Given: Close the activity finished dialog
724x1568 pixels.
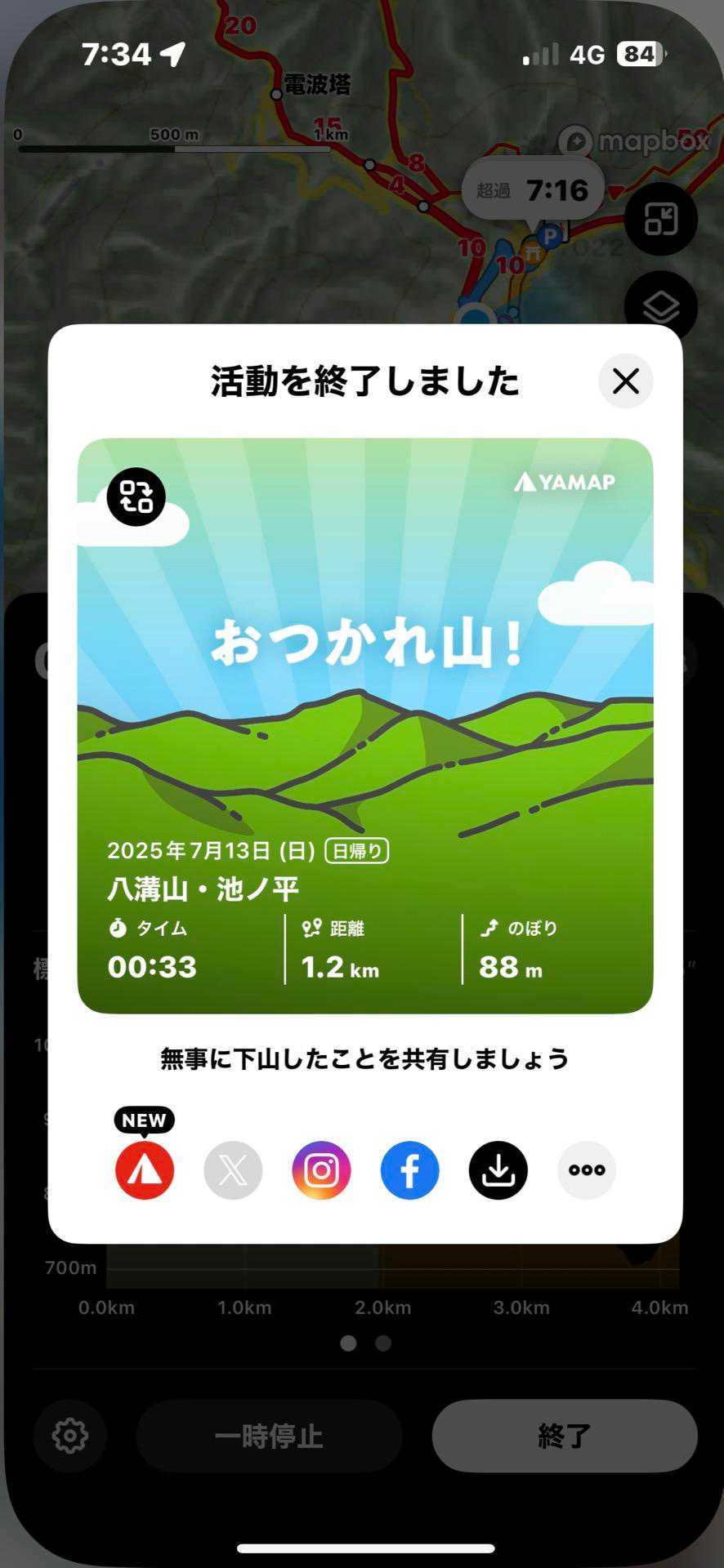Looking at the screenshot, I should pyautogui.click(x=625, y=381).
